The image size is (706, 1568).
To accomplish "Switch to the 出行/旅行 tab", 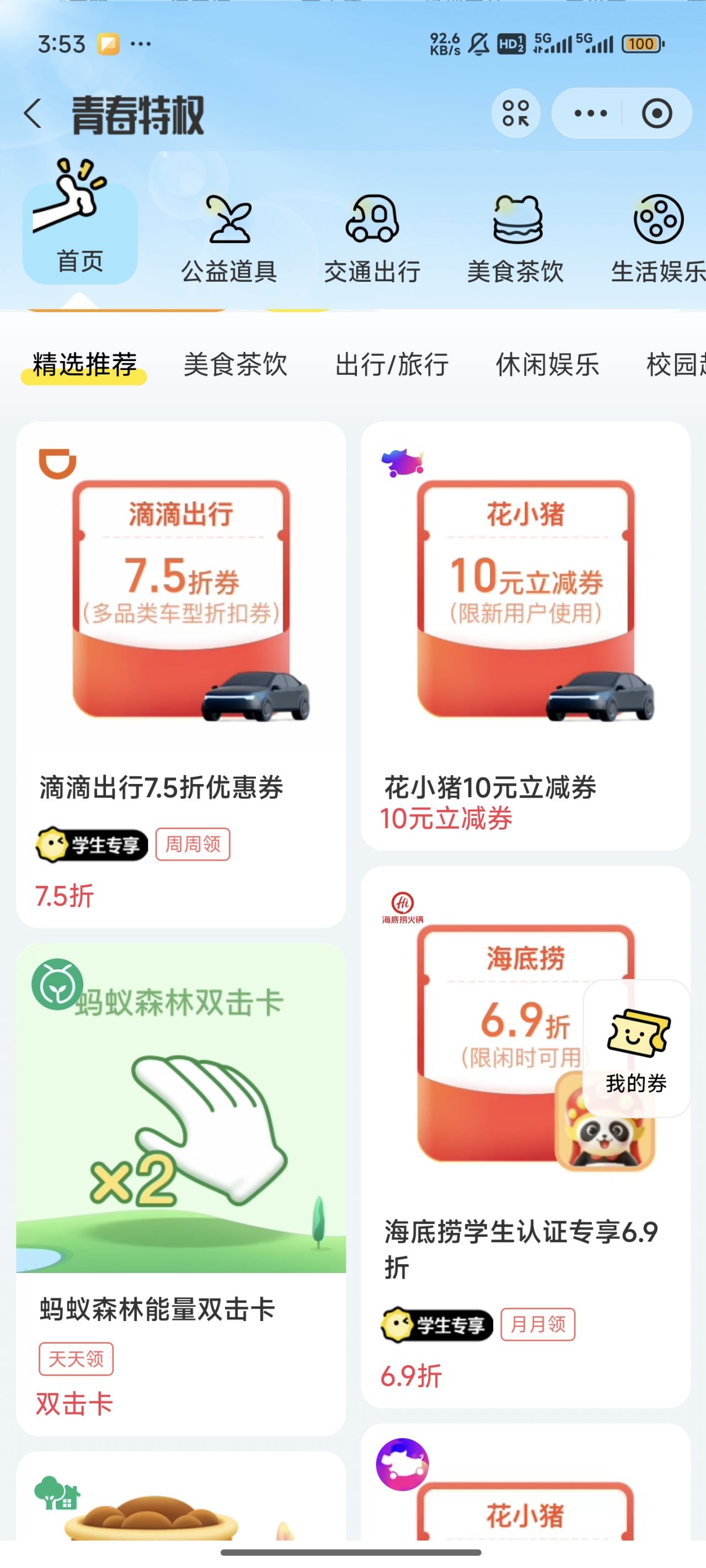I will (392, 365).
